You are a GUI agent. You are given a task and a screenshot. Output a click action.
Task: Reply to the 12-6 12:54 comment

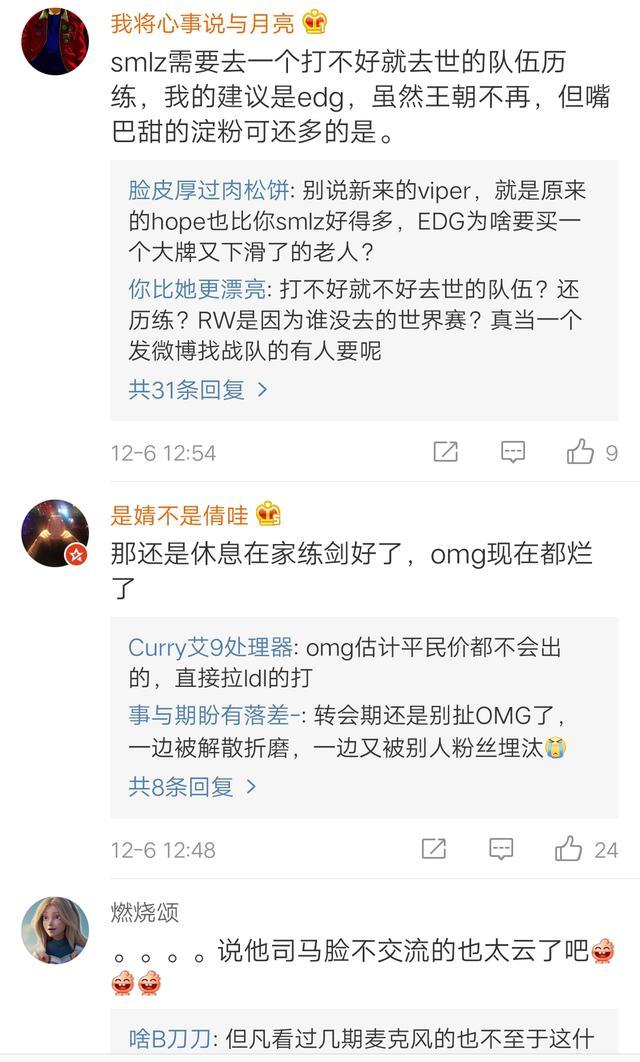click(x=513, y=452)
